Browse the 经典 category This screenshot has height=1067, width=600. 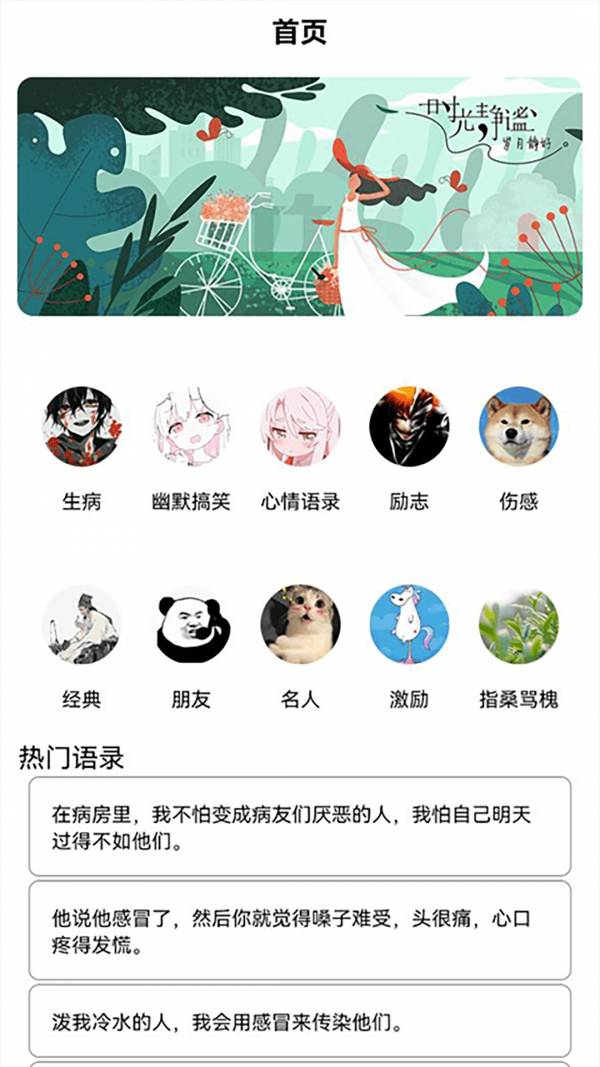click(x=82, y=626)
